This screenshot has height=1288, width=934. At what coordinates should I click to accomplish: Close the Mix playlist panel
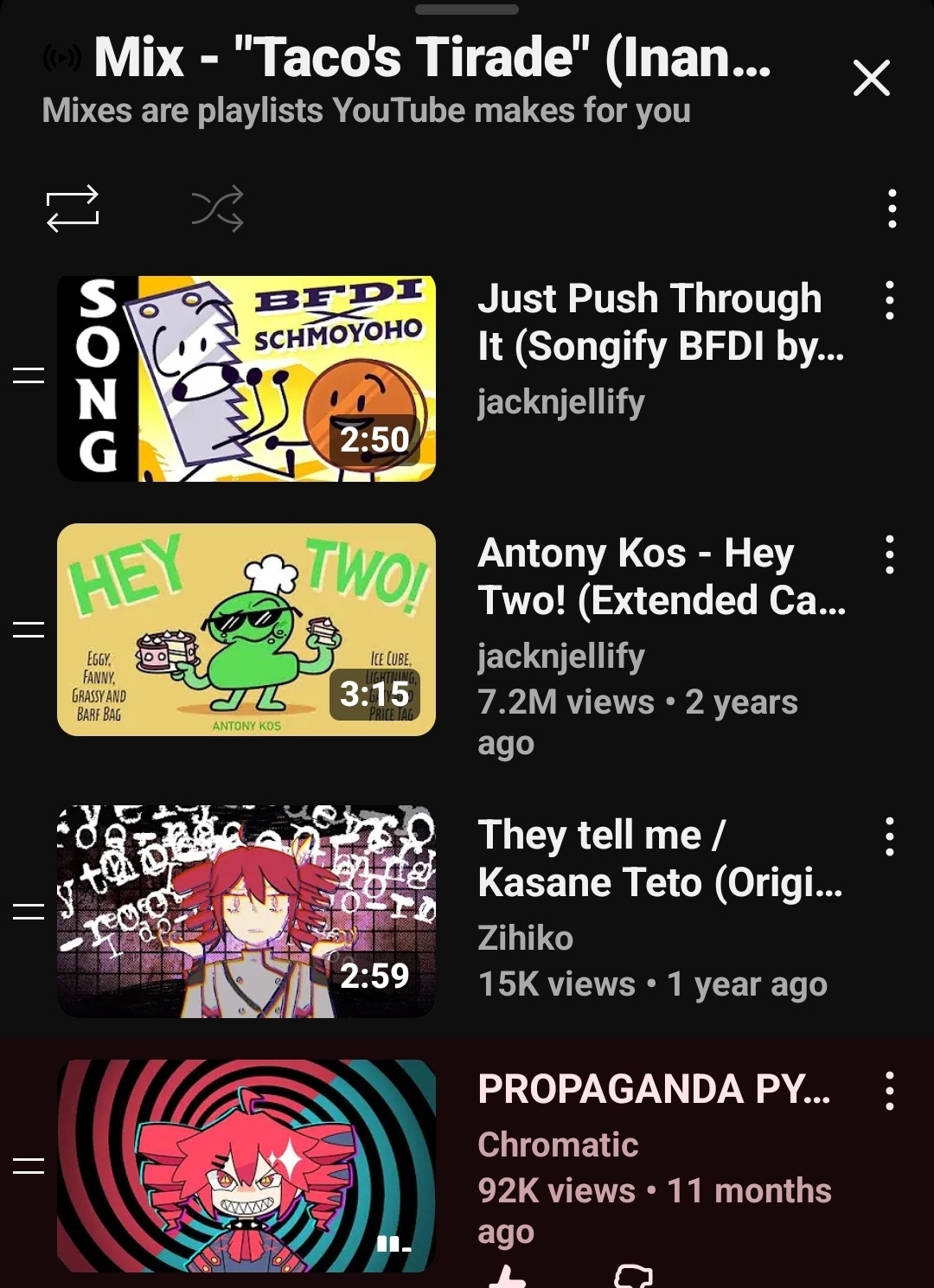pos(871,79)
